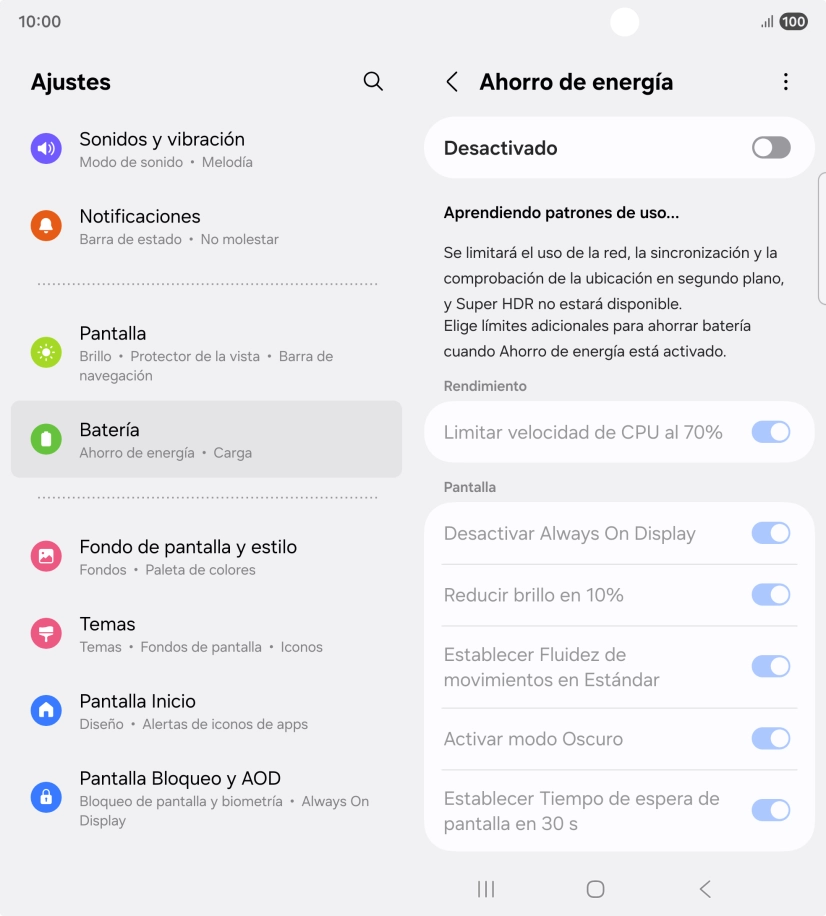The image size is (826, 916).
Task: Open Pantalla Inicio settings
Action: 206,711
